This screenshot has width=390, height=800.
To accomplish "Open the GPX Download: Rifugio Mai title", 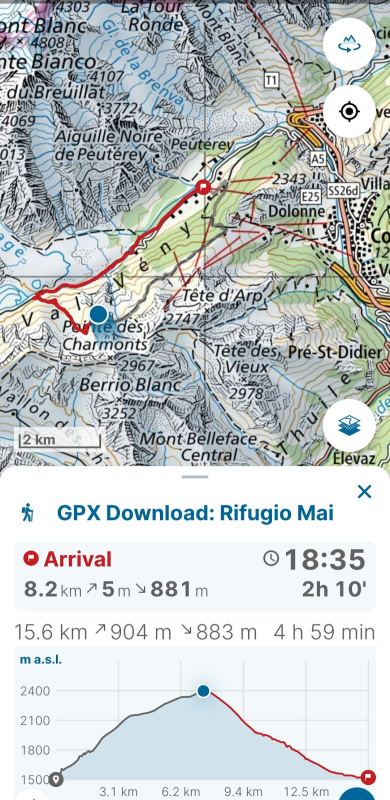I will [x=195, y=512].
